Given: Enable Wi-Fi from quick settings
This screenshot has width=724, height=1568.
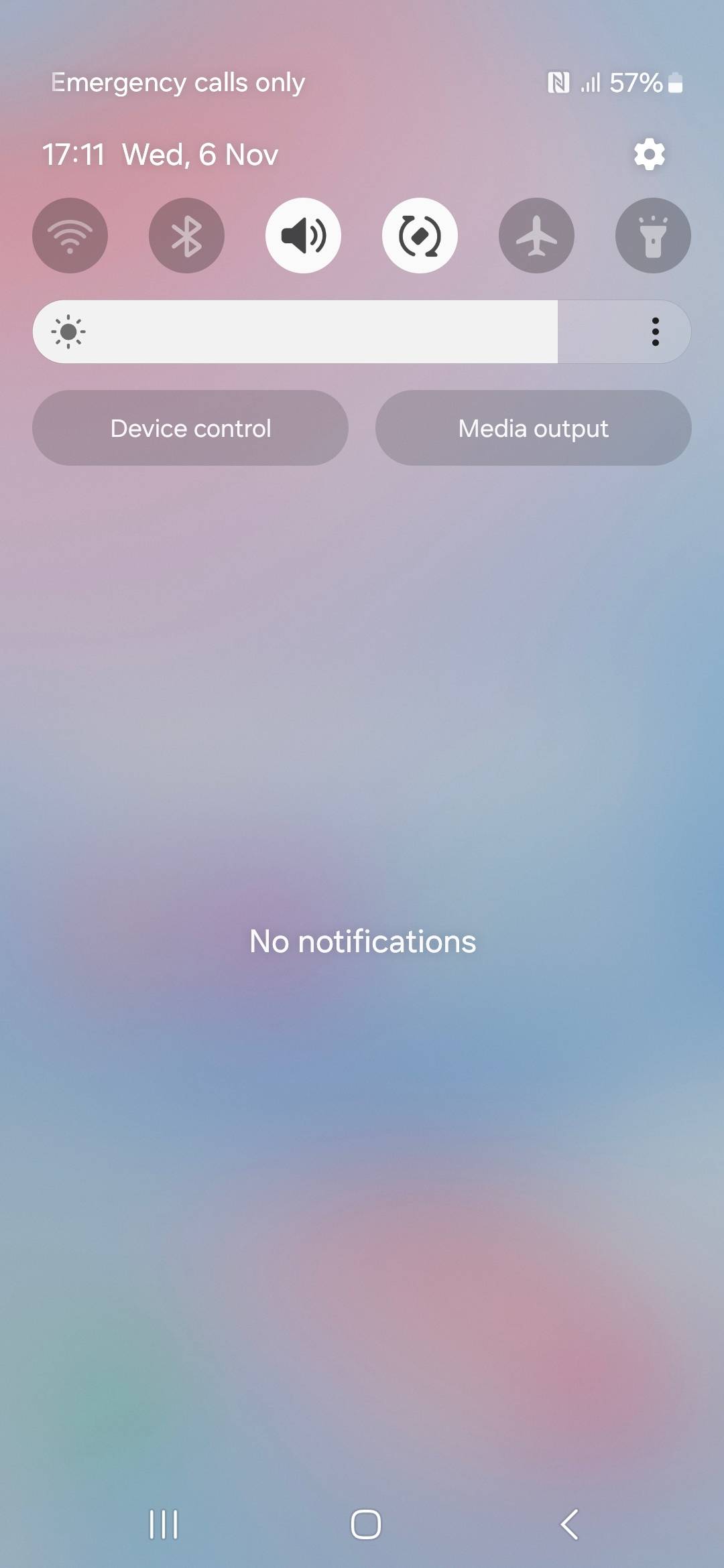Looking at the screenshot, I should [x=70, y=235].
